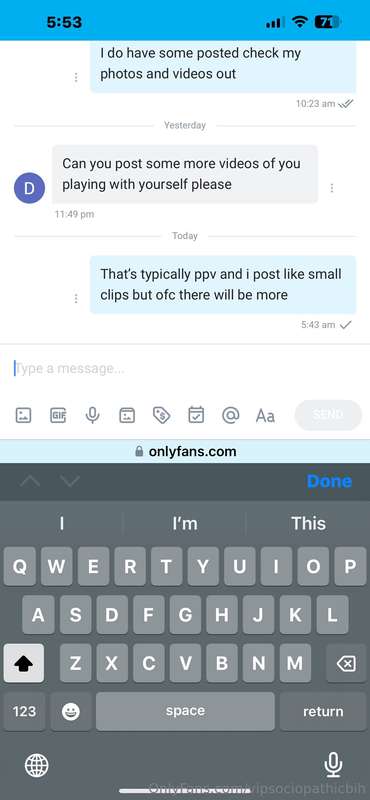Viewport: 370px width, 800px height.
Task: Open the D user avatar
Action: point(29,188)
